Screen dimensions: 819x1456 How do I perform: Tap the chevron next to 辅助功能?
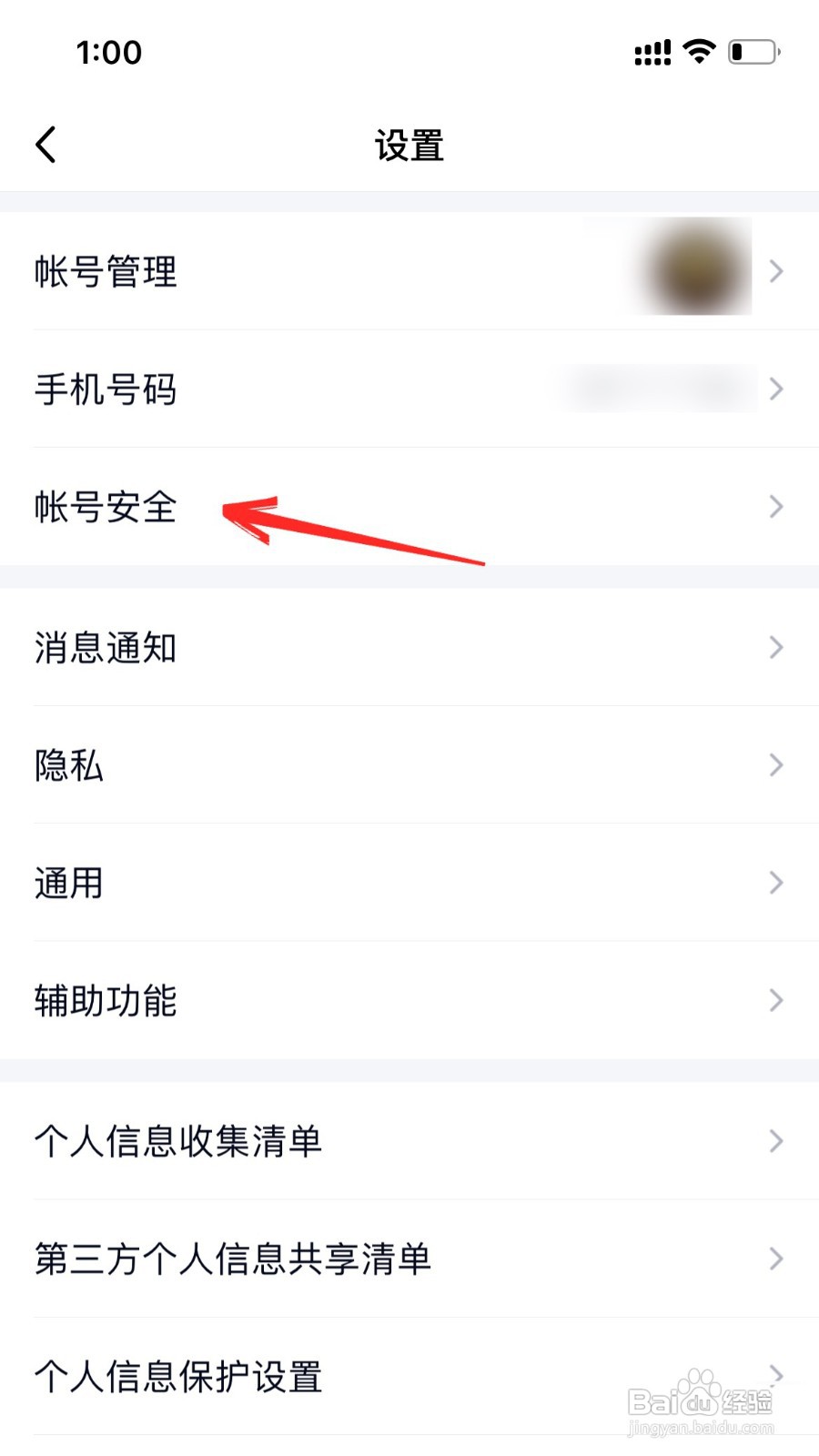tap(776, 1000)
